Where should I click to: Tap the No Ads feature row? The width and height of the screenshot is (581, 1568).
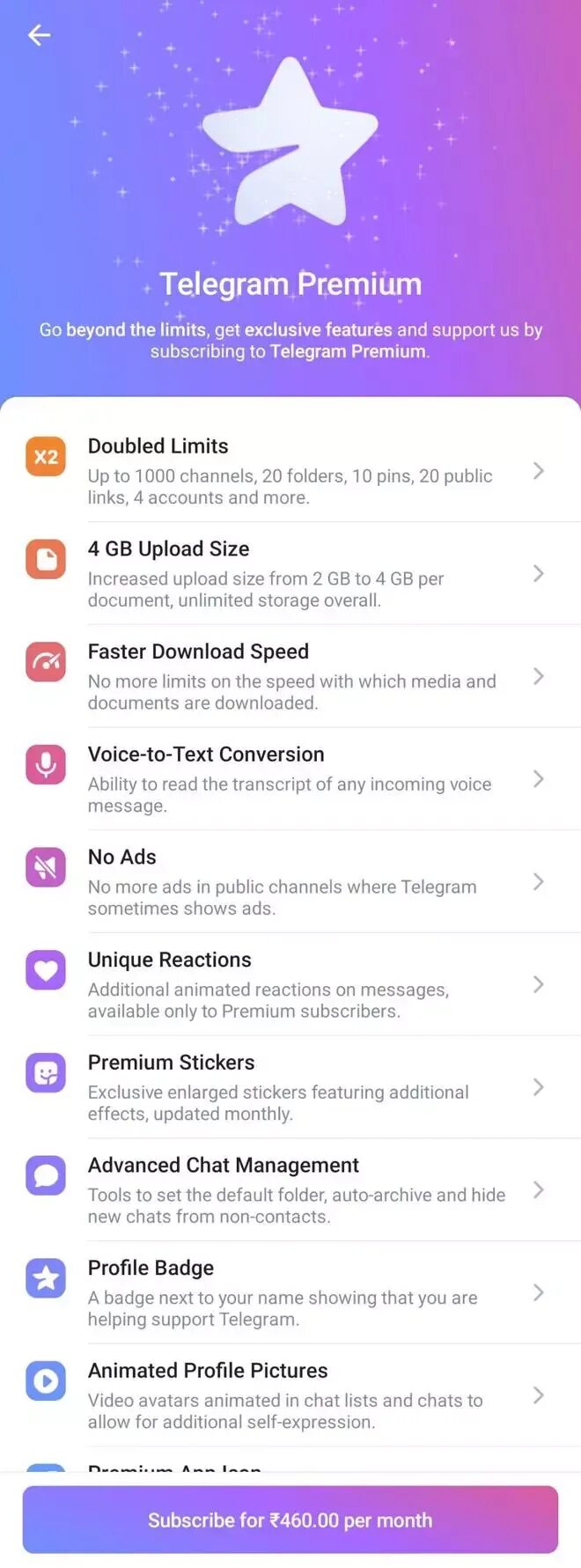290,882
